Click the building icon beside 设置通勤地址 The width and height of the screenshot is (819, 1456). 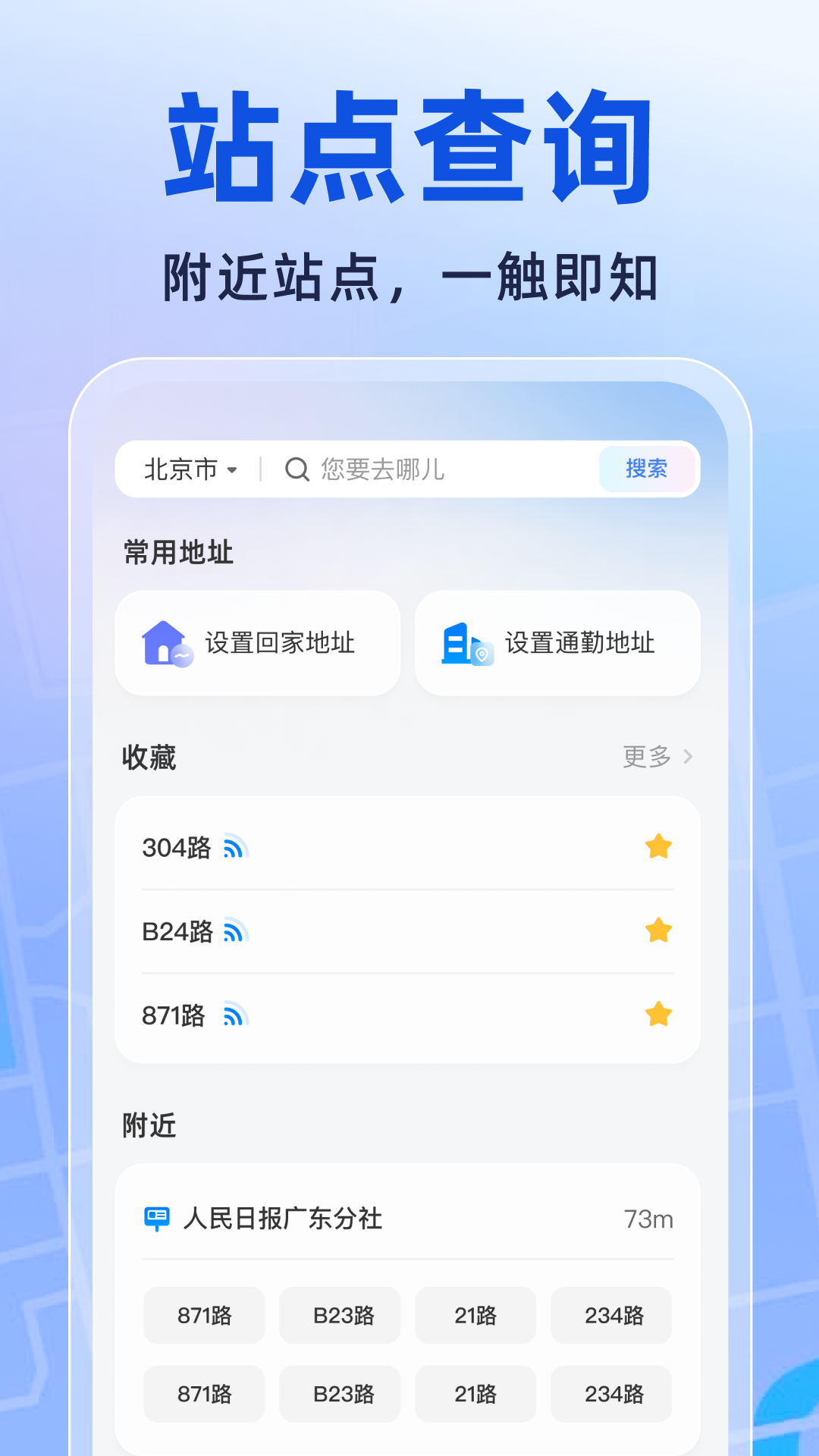463,643
